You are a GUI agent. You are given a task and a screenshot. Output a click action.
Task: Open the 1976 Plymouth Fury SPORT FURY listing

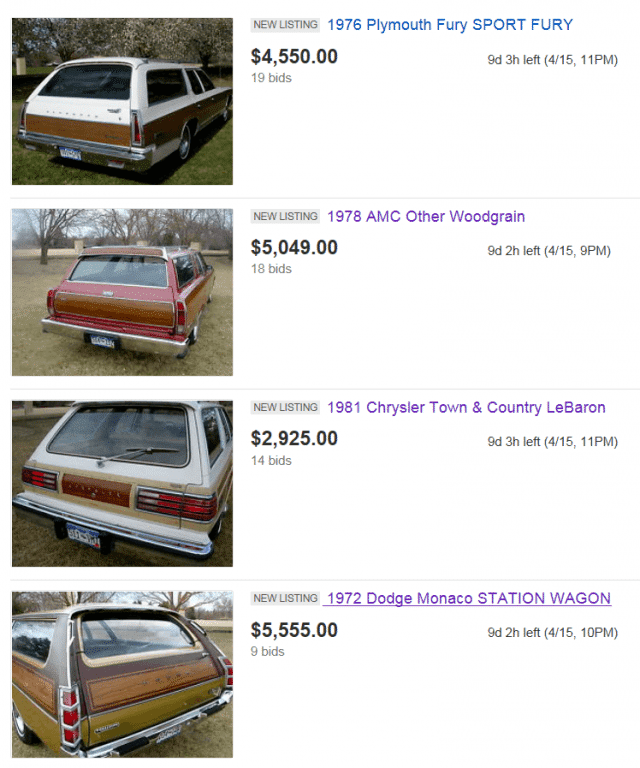coord(450,25)
